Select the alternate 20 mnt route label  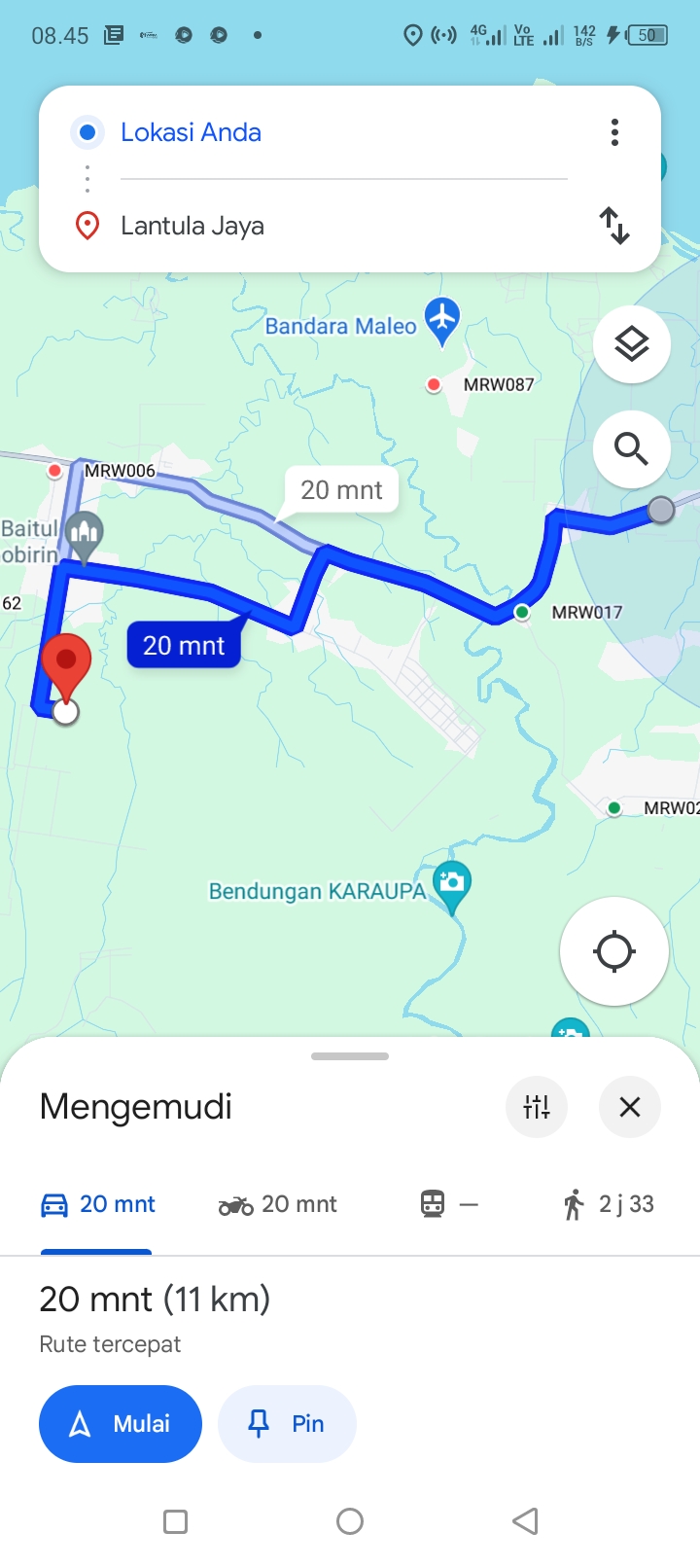(341, 490)
